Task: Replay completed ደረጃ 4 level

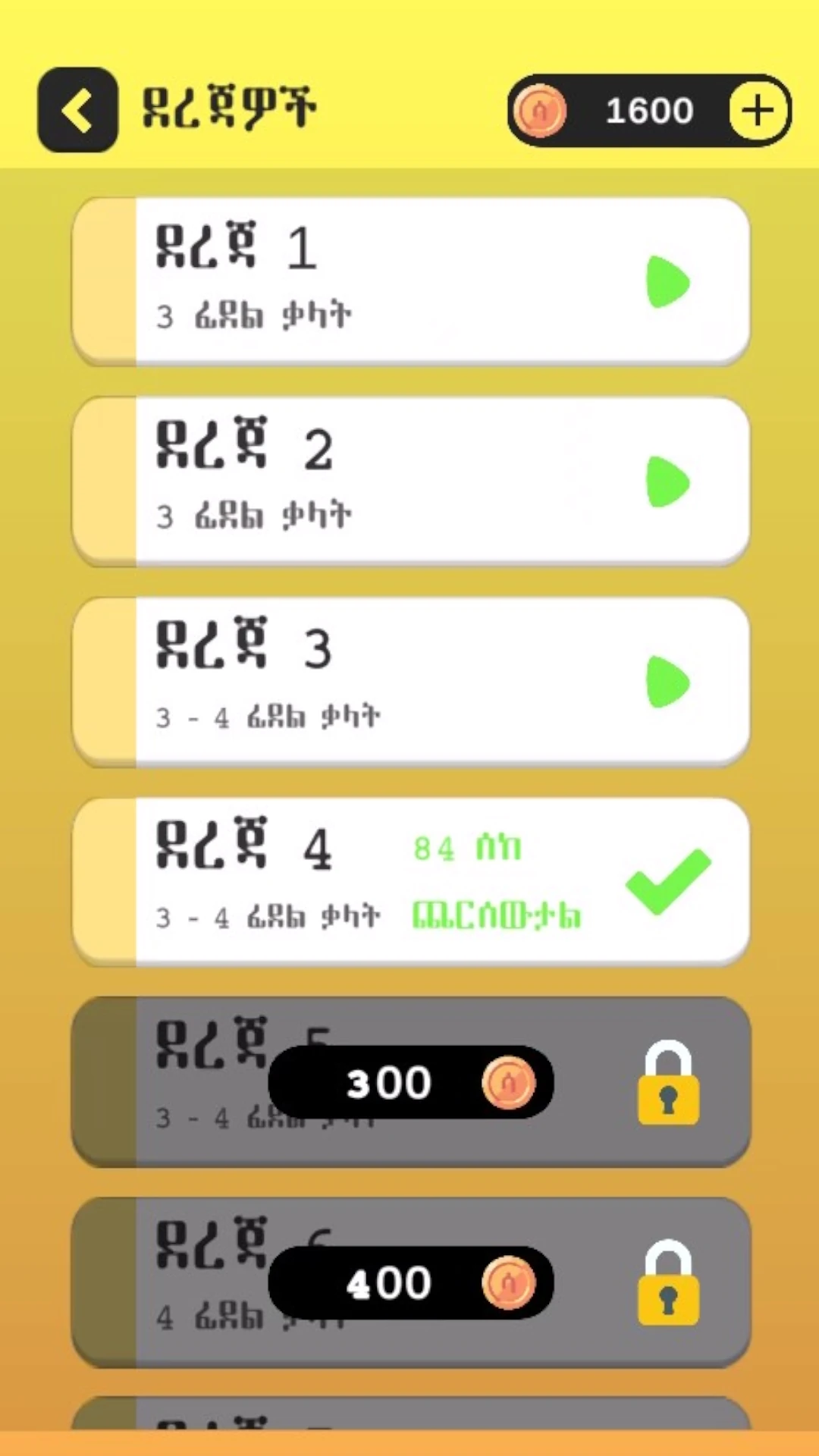Action: click(667, 881)
